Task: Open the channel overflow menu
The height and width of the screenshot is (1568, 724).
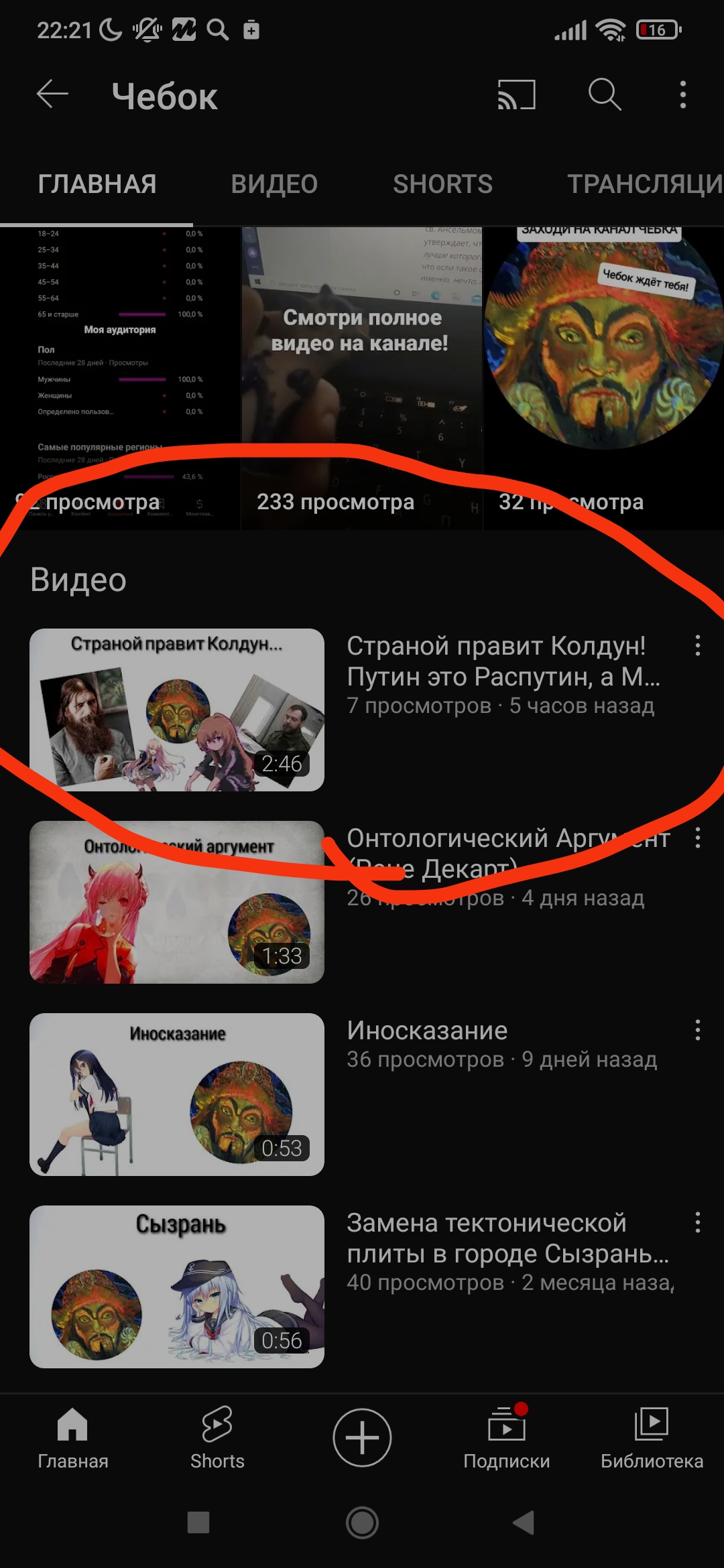Action: (x=683, y=94)
